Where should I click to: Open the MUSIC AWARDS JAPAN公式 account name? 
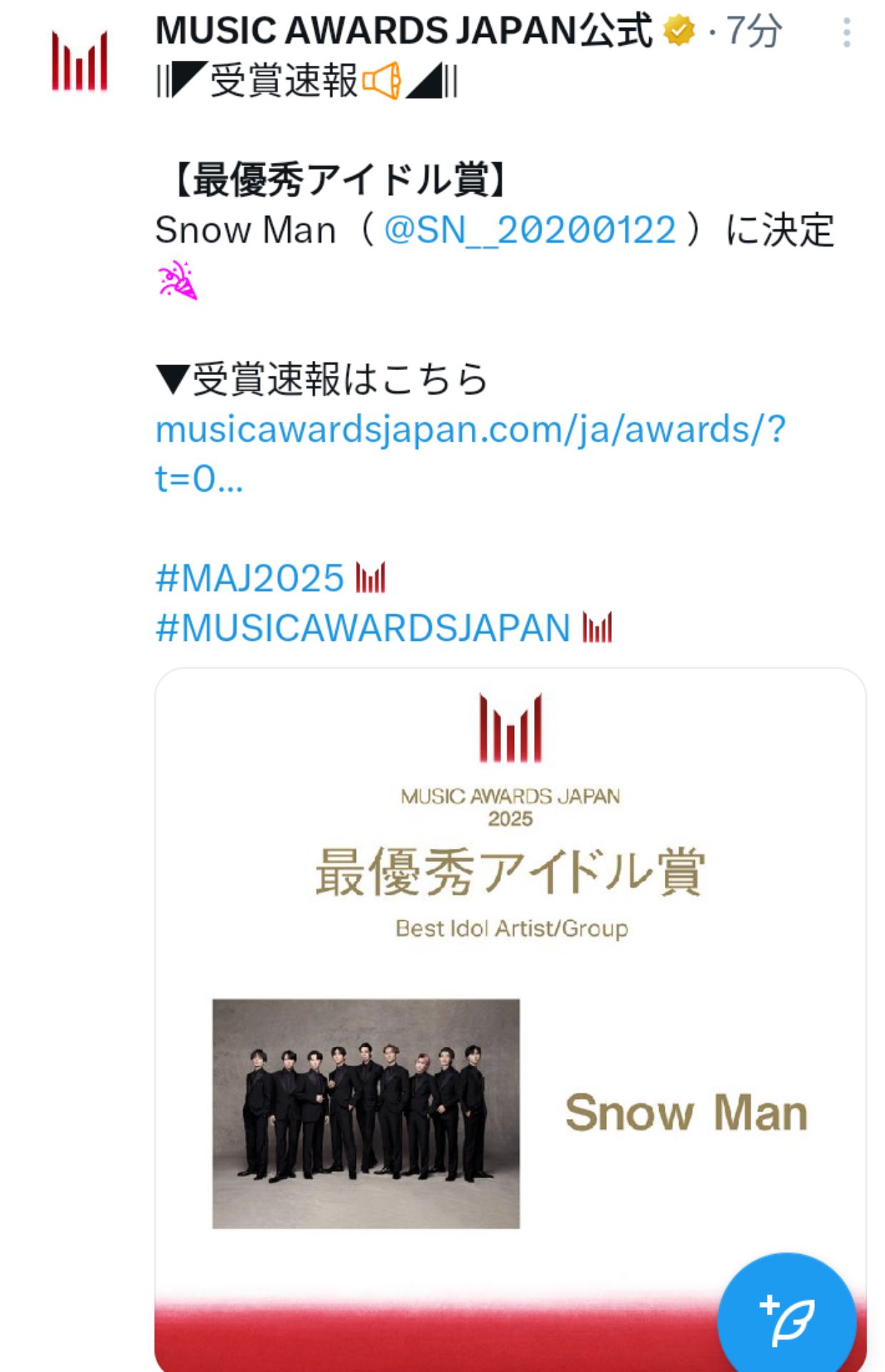click(403, 31)
